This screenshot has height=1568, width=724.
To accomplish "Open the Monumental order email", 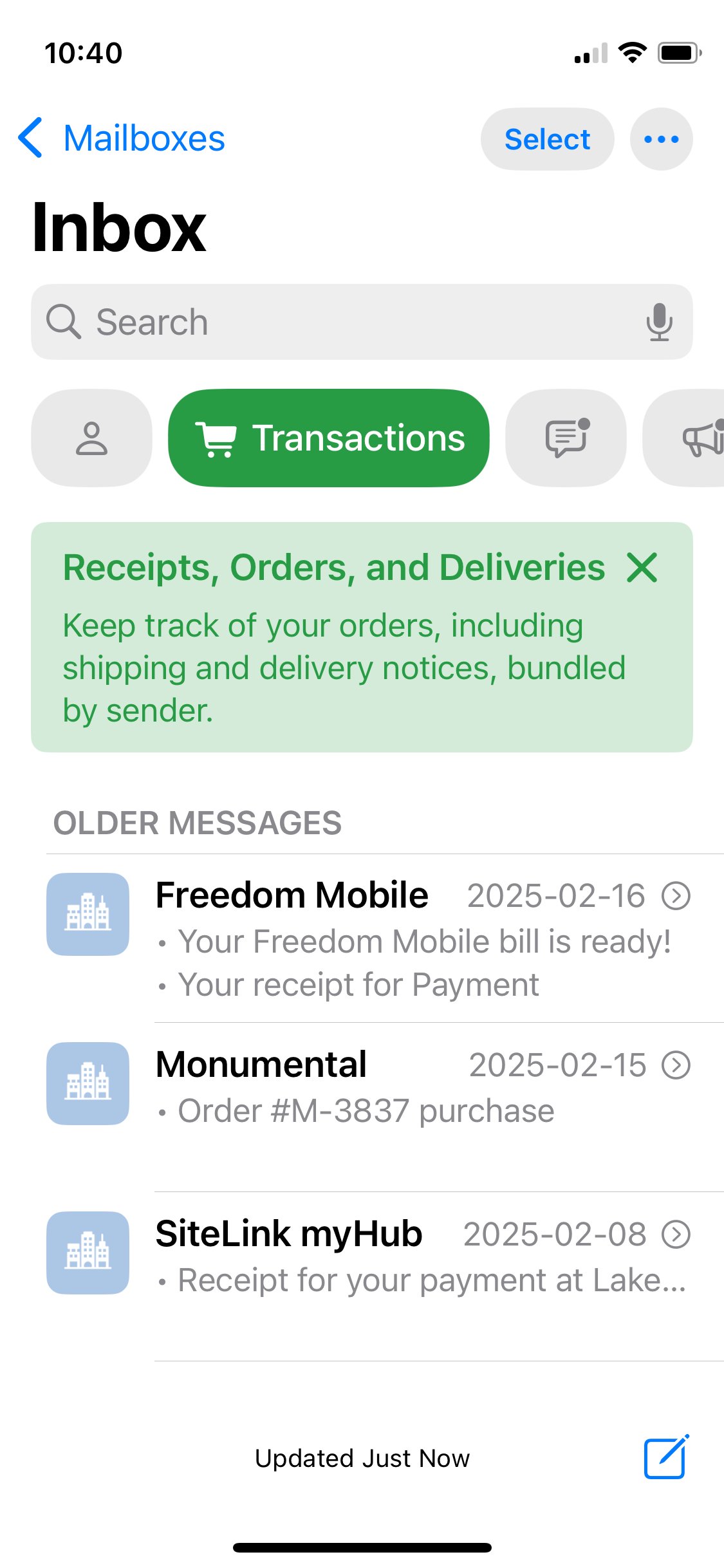I will [385, 1107].
